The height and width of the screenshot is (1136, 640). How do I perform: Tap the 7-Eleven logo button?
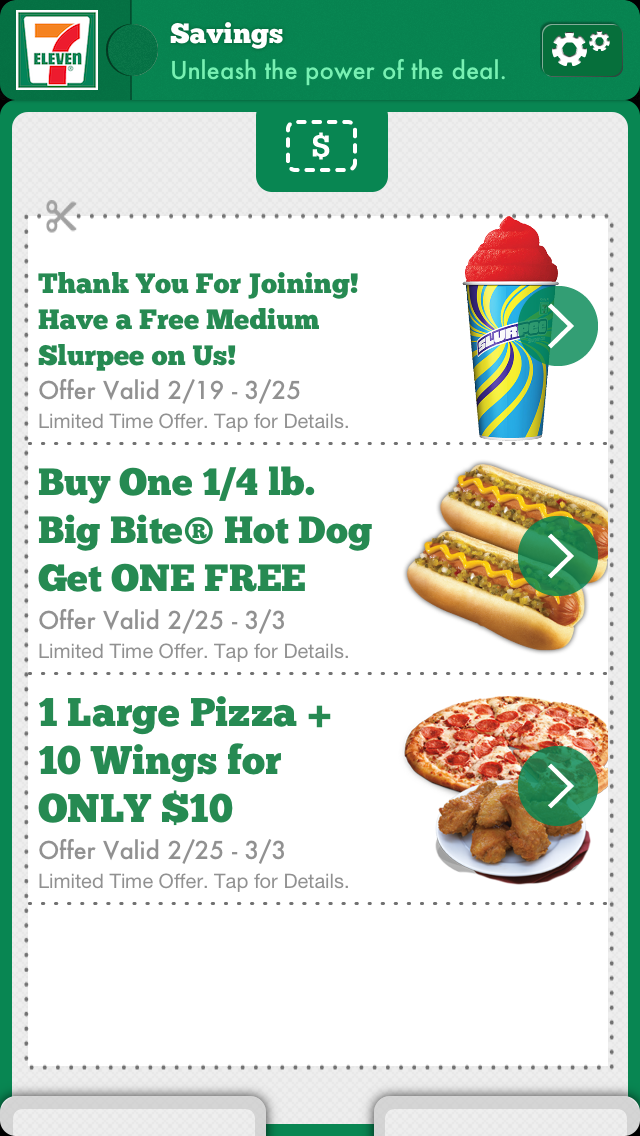pyautogui.click(x=57, y=50)
